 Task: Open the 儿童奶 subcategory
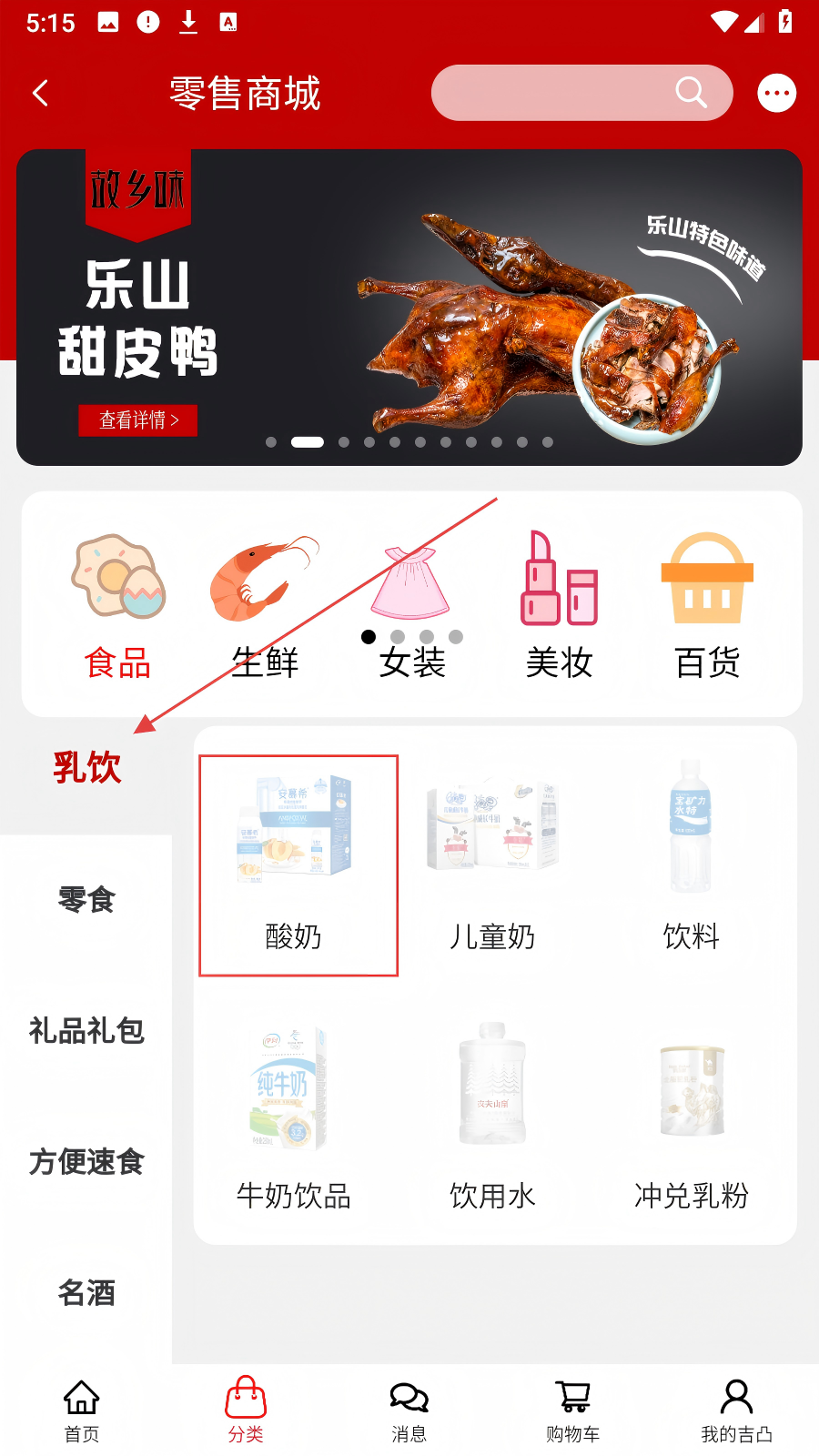coord(492,865)
